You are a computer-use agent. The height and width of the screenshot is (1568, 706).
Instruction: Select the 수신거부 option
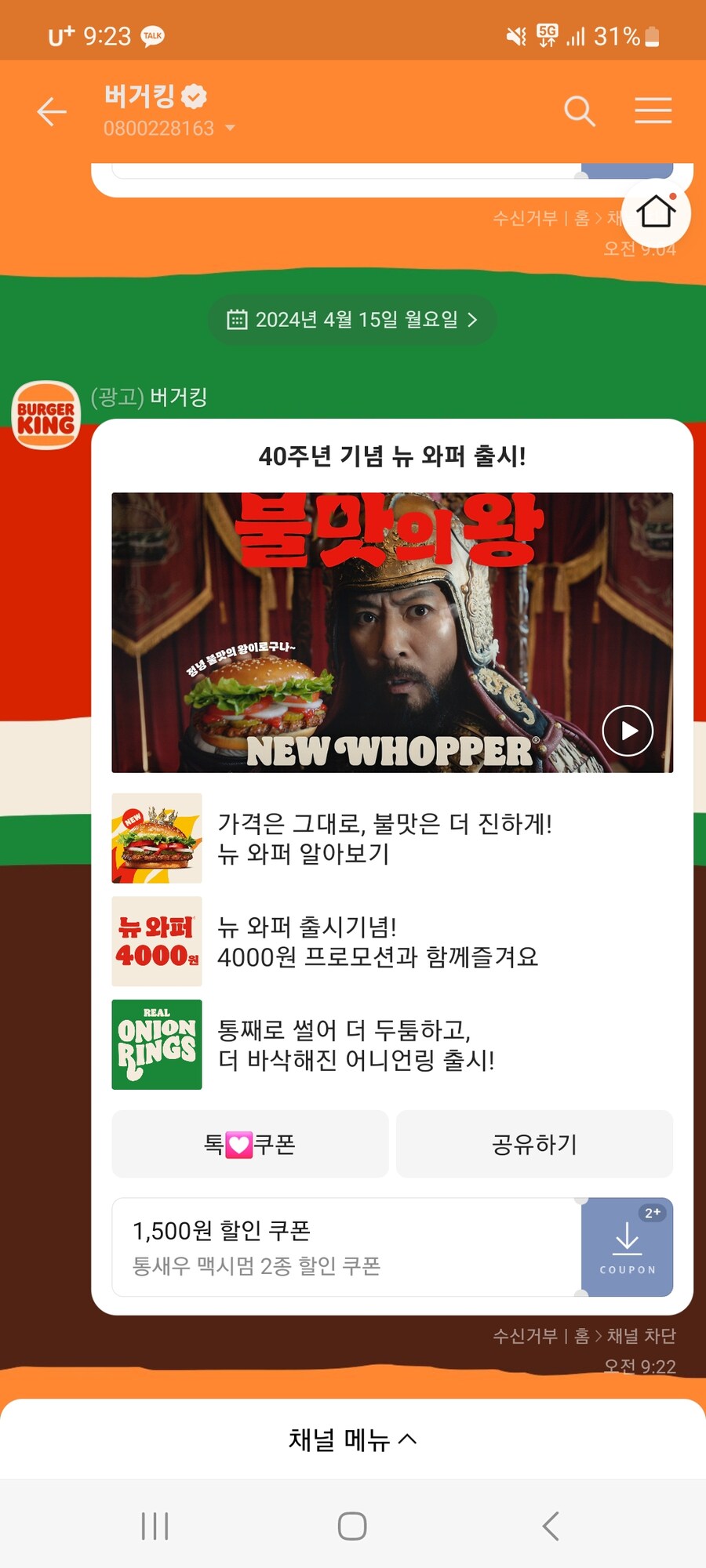(526, 1334)
